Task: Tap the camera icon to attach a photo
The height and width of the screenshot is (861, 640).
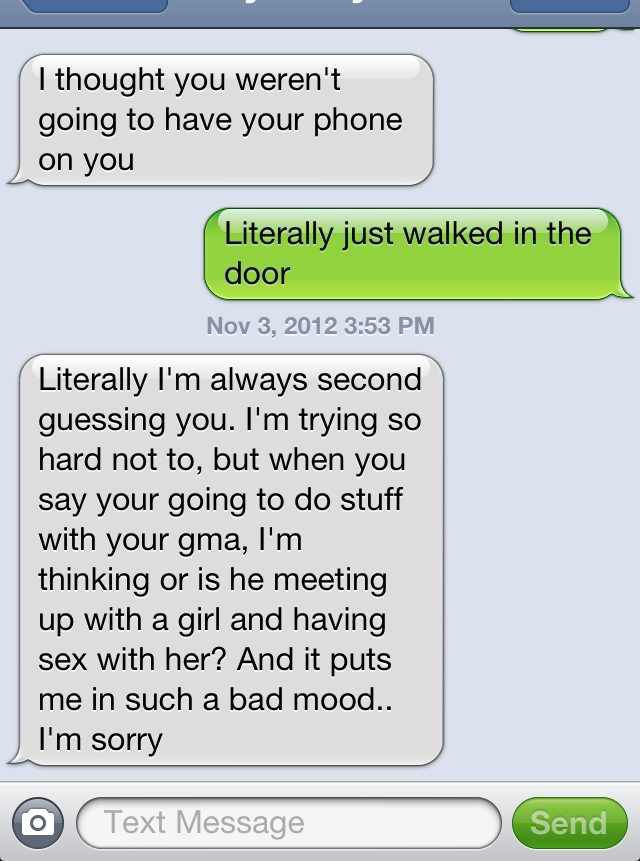Action: 38,822
